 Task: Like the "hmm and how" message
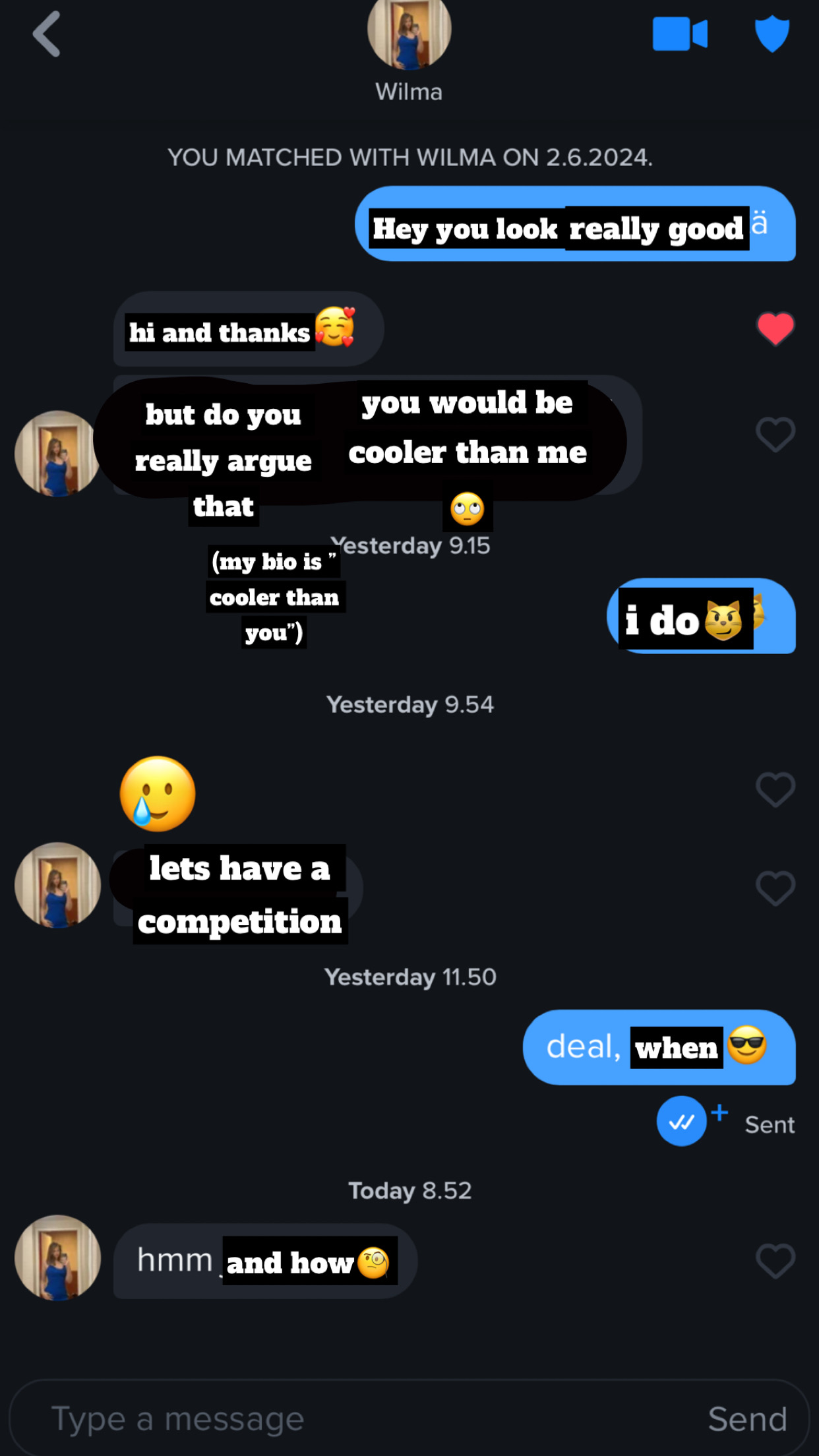775,1260
